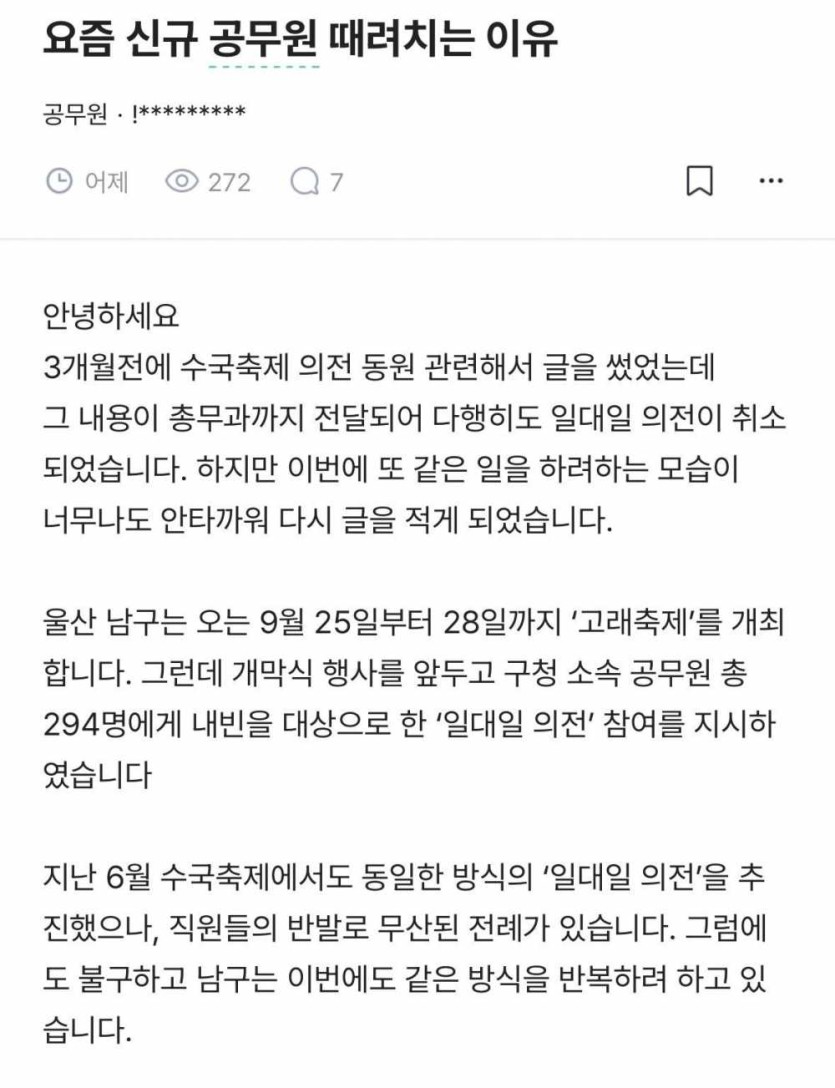Open the 공무원 channel label under the title
Screen dimensions: 835x1088
74,114
